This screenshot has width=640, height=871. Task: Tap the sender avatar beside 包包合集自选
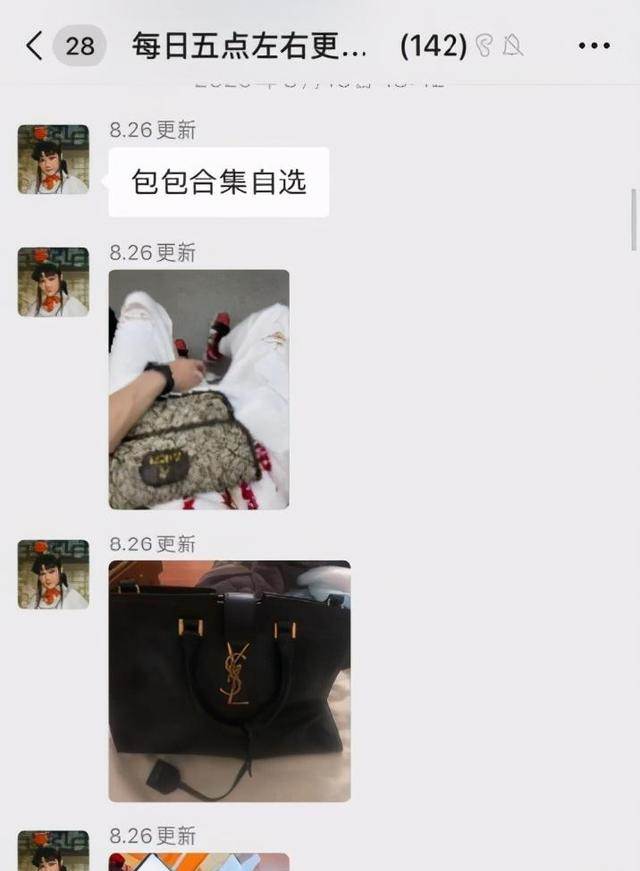53,160
